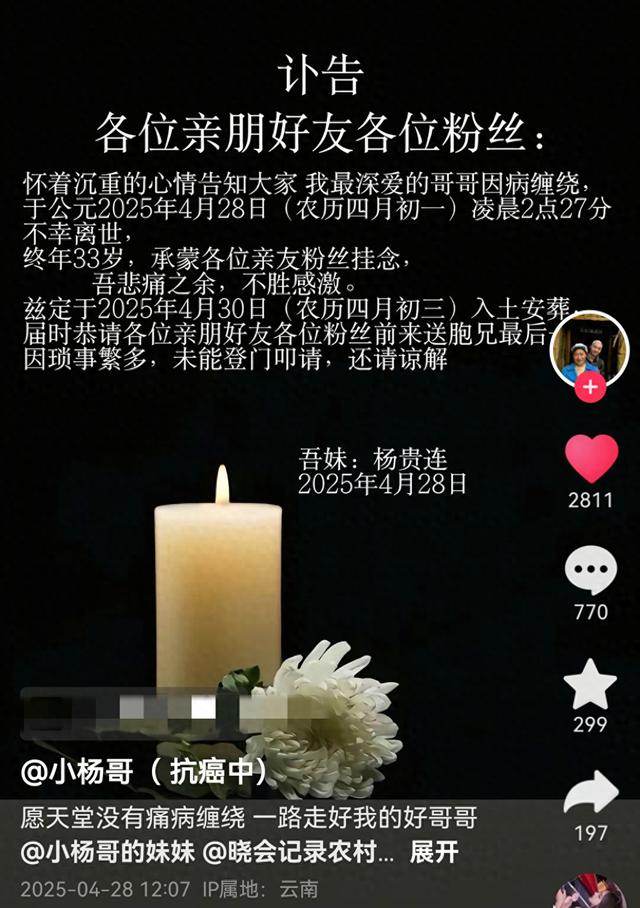Add this post to favorites
Viewport: 640px width, 908px height.
click(x=591, y=685)
